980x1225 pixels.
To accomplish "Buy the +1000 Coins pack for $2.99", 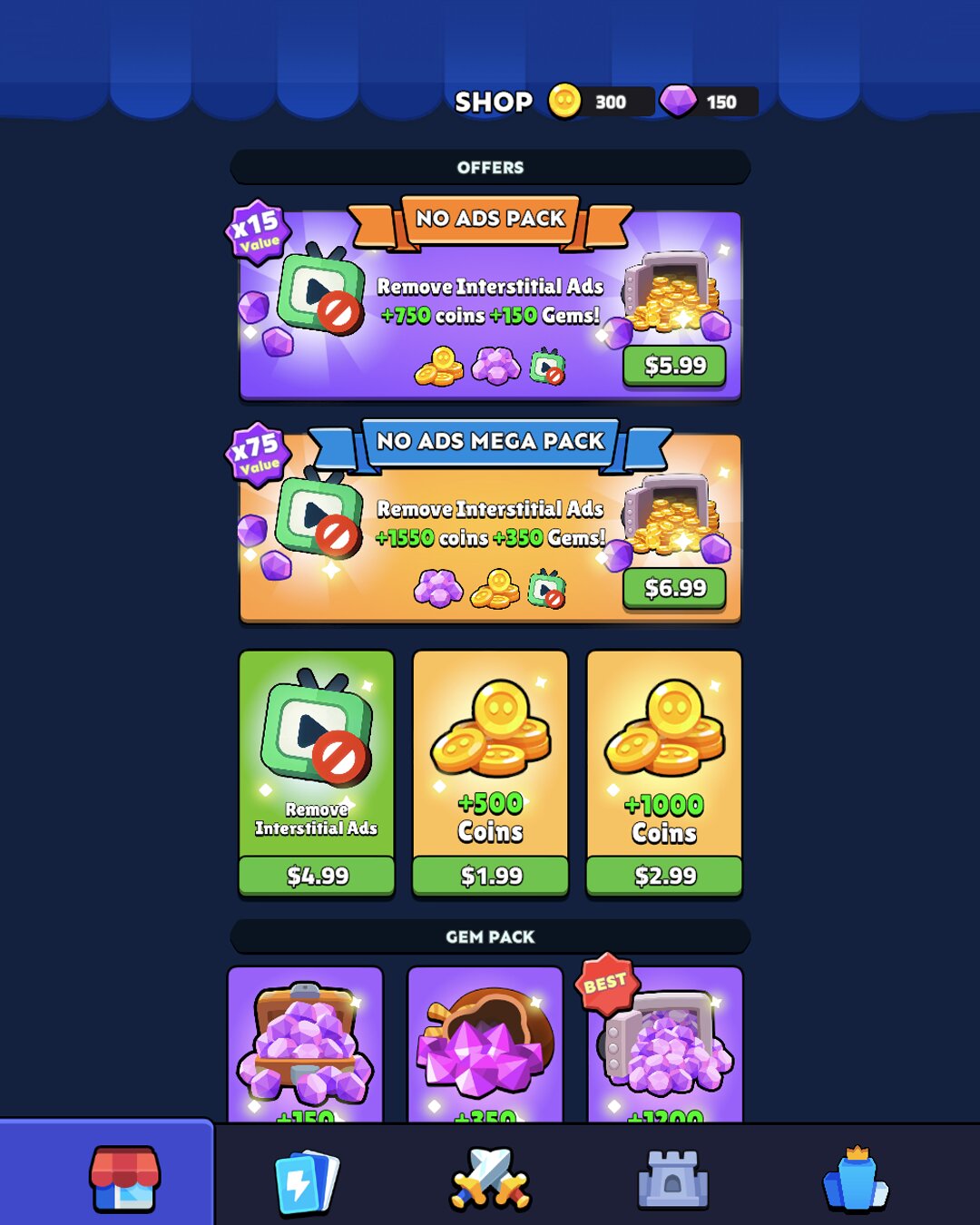I will pos(665,876).
